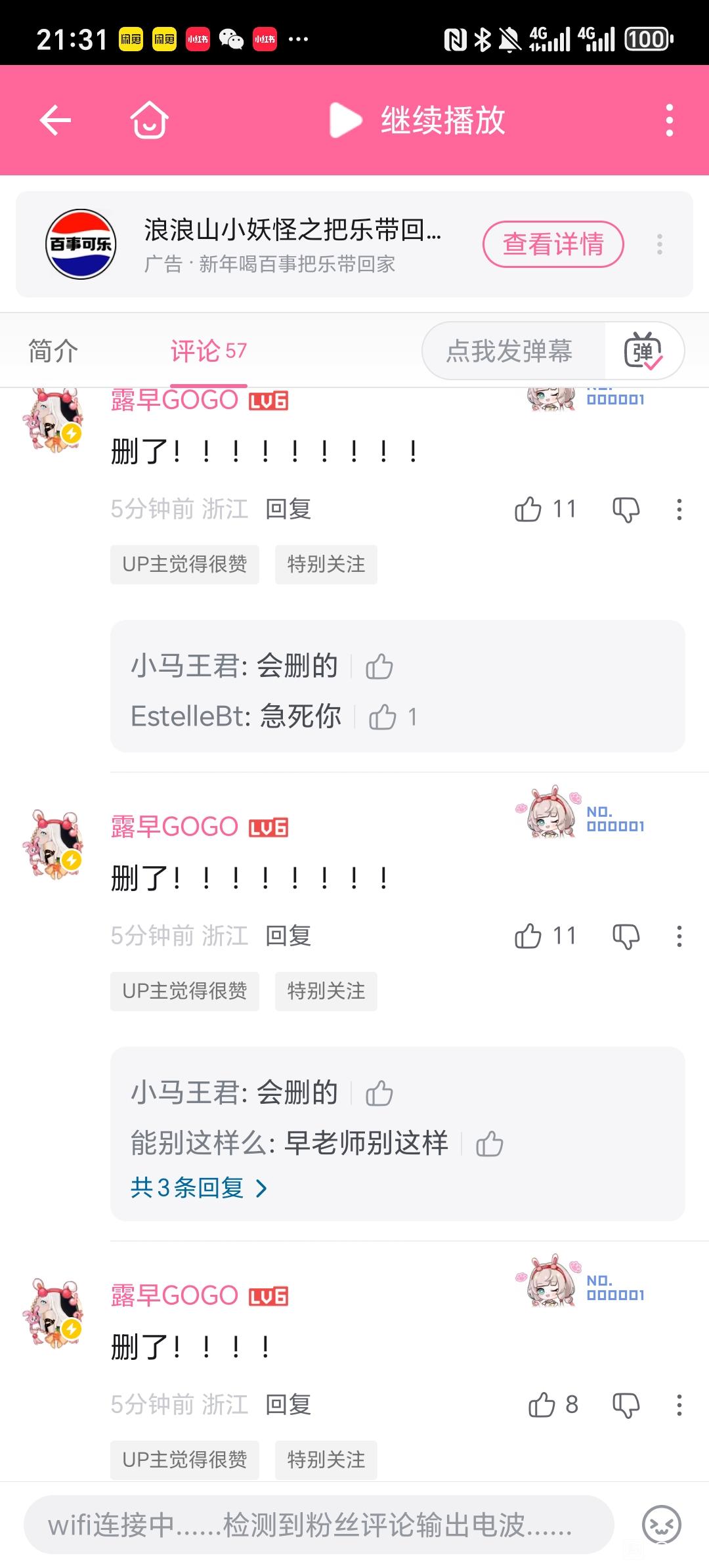Open the home icon in top bar

(x=150, y=120)
